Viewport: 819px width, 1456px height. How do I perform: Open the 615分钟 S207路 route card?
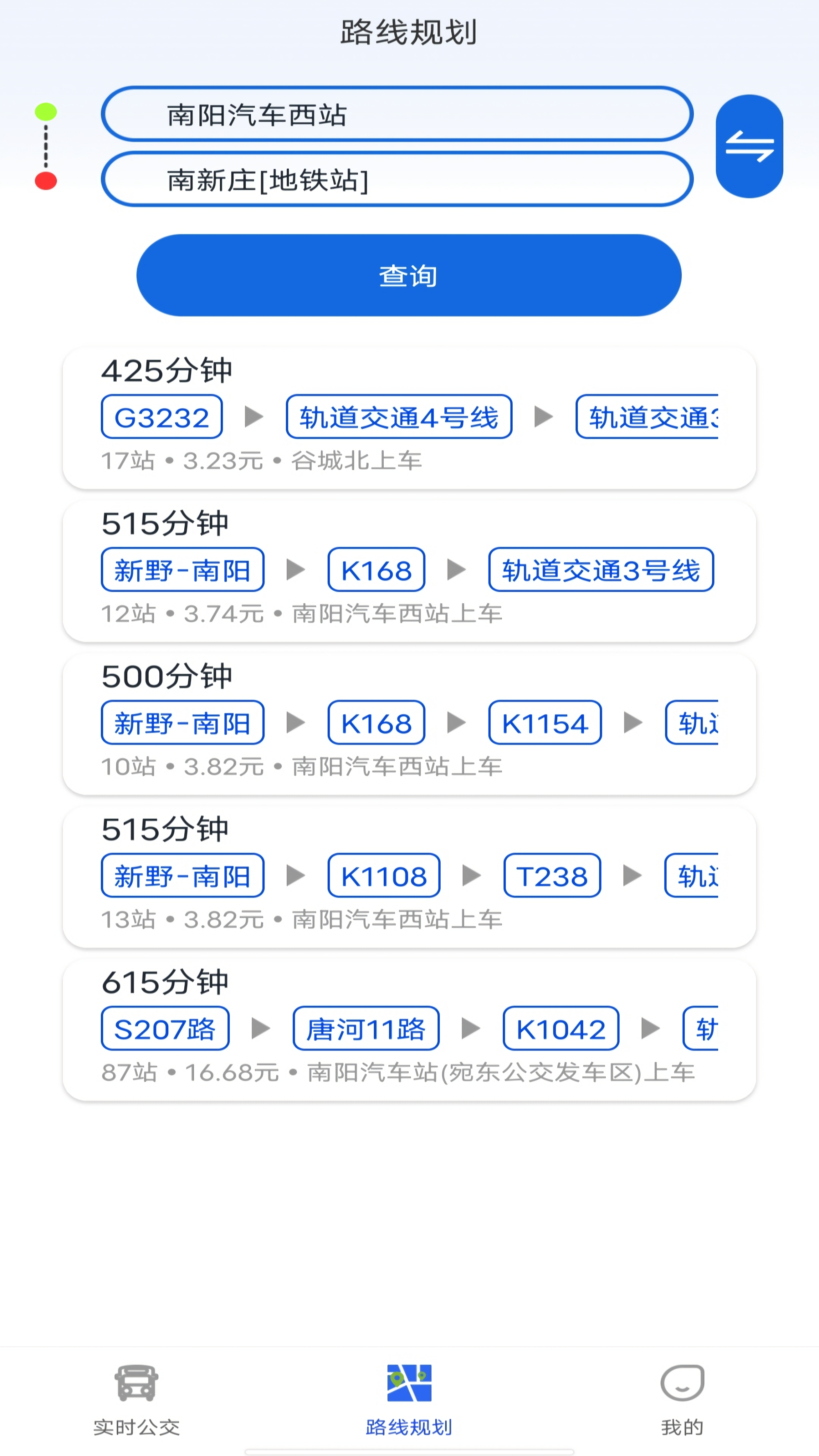[409, 1030]
